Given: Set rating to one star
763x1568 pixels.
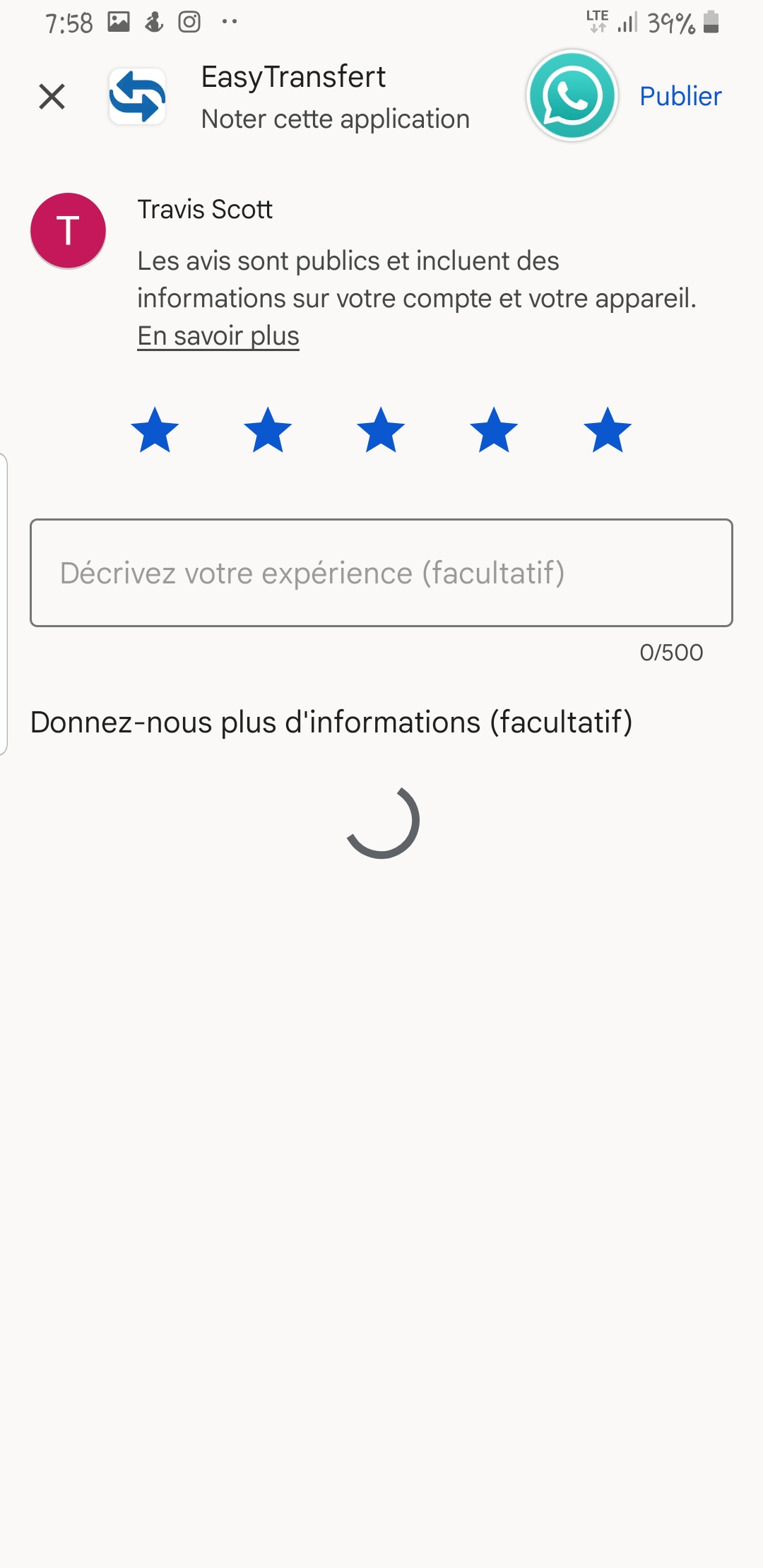Looking at the screenshot, I should point(155,430).
